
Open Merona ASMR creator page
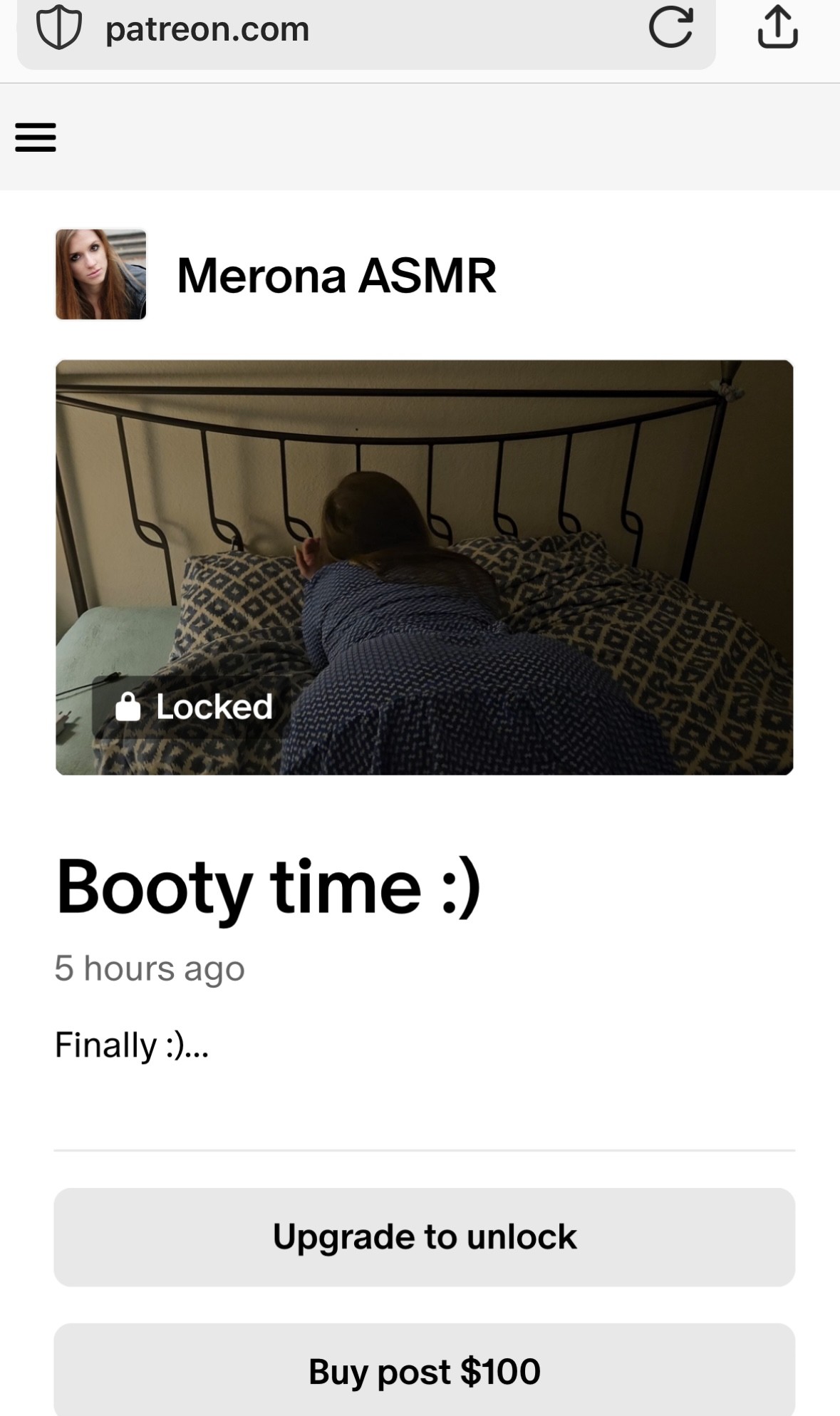(x=336, y=276)
